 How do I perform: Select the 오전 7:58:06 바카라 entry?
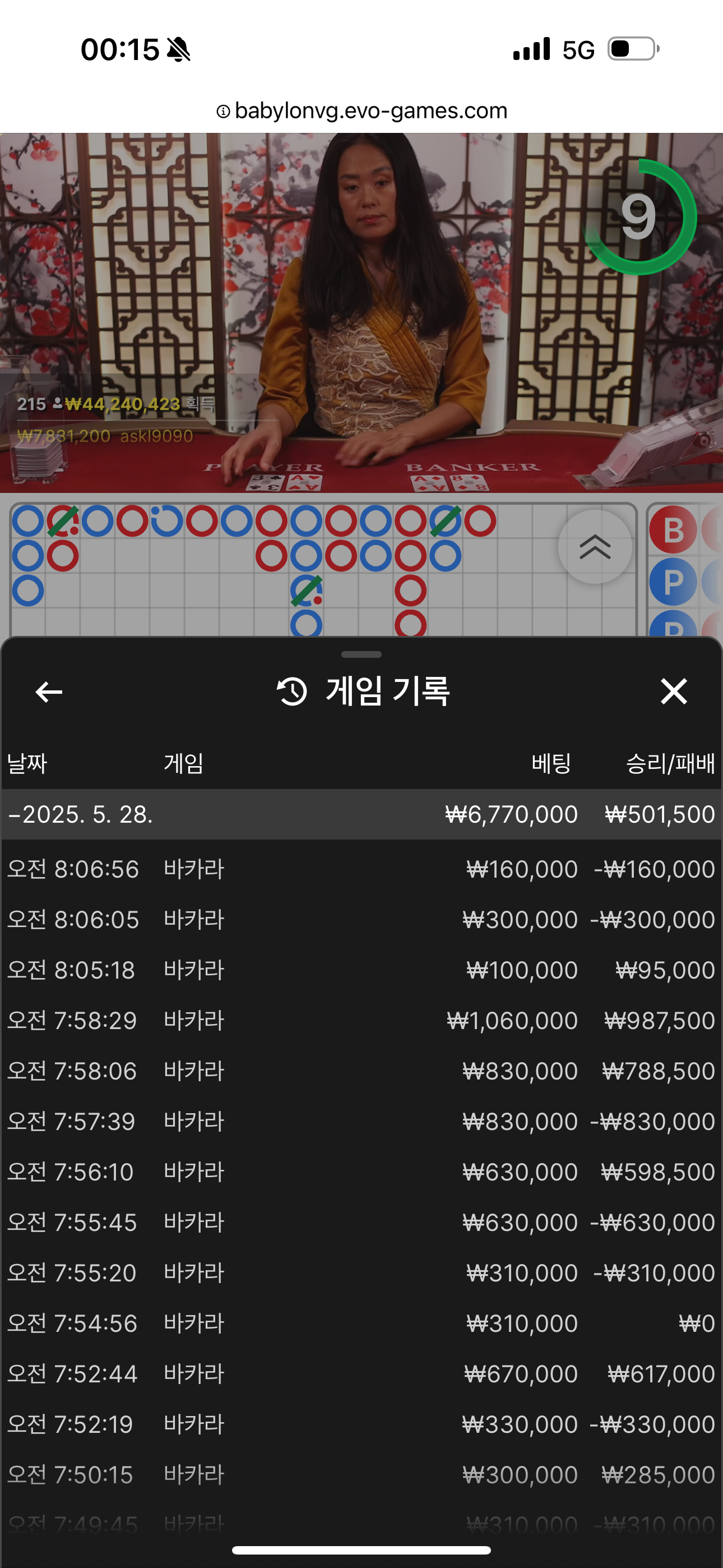361,1071
